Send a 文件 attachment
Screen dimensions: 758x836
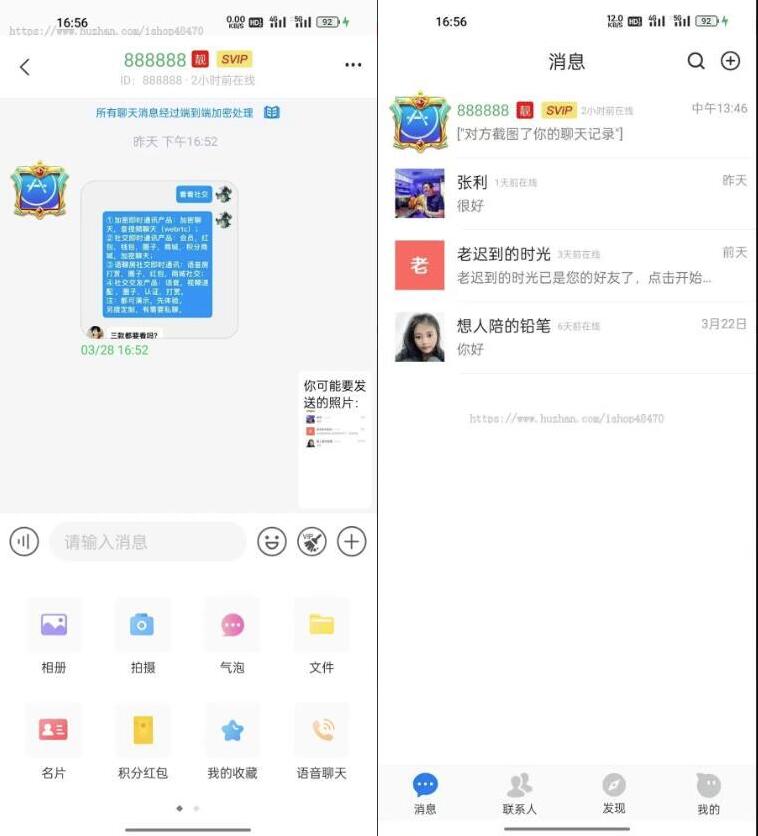click(x=321, y=626)
